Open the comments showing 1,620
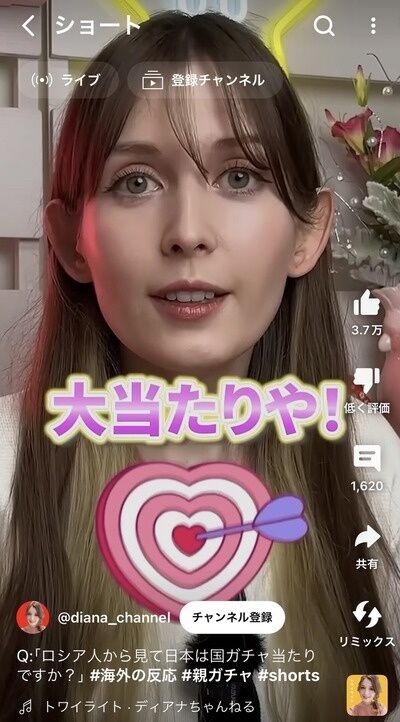 tap(367, 459)
